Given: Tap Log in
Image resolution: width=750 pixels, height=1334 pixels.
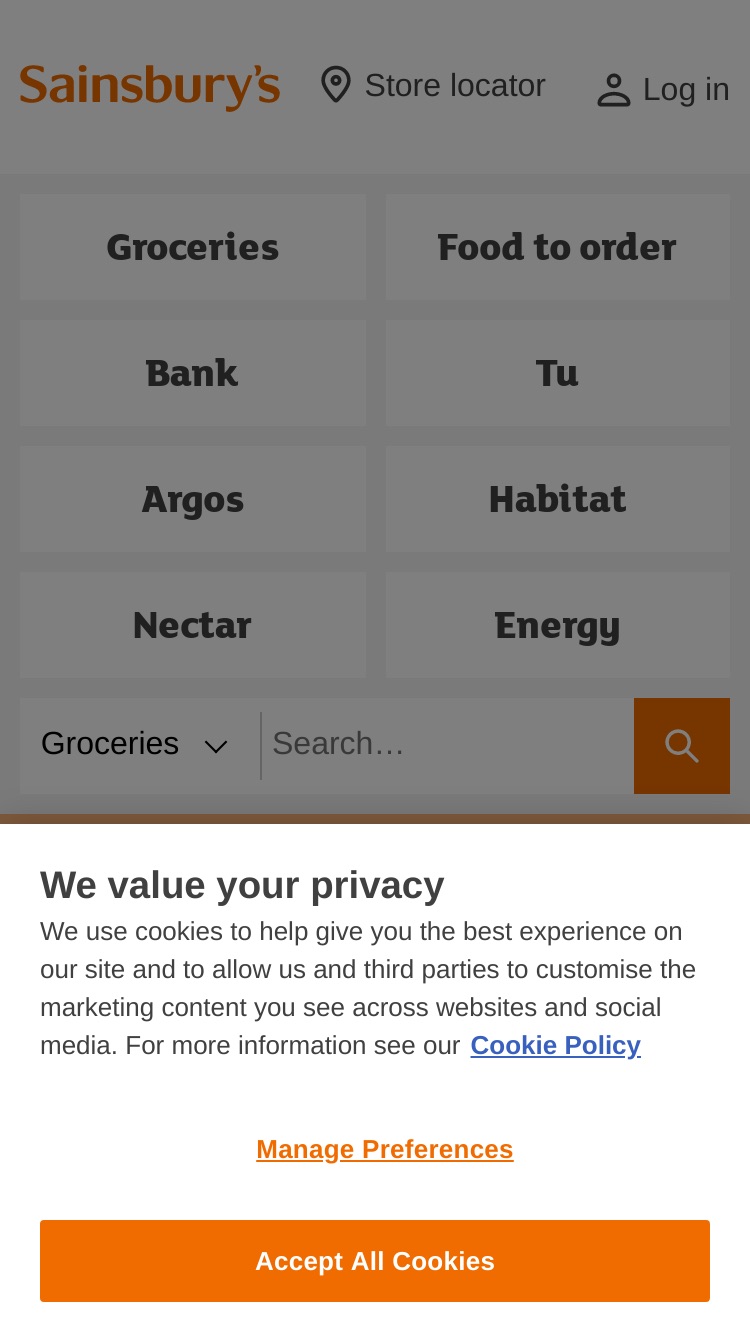Looking at the screenshot, I should tap(663, 89).
